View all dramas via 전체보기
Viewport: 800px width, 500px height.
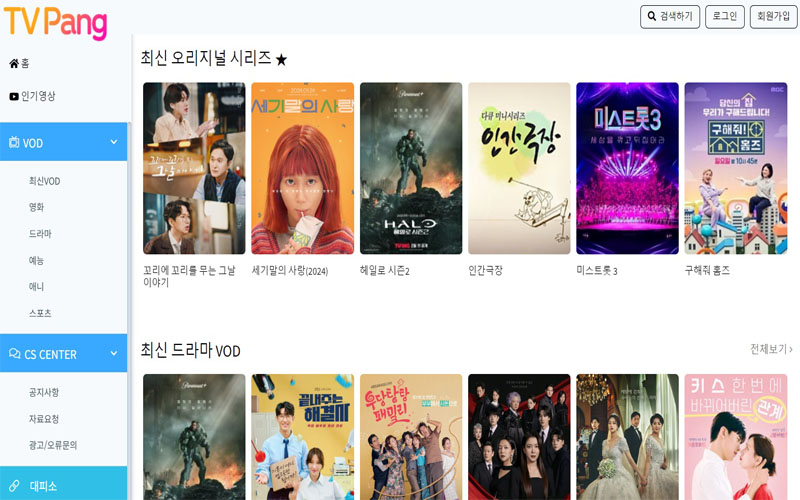point(771,349)
